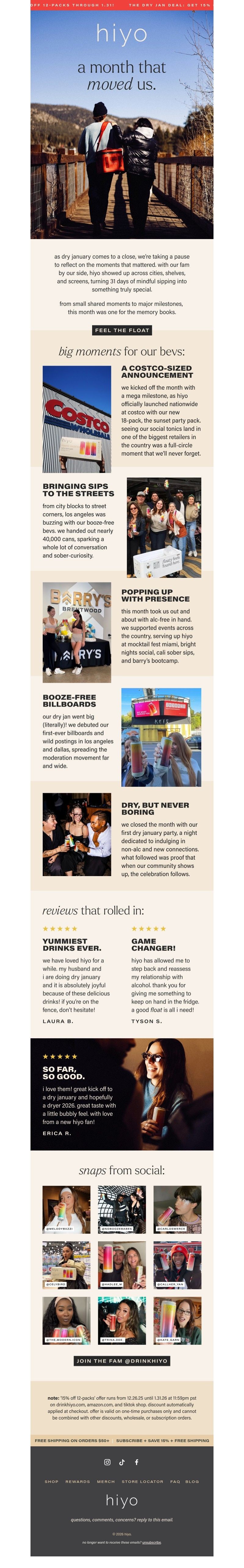Open the @kate_garn social snap
This screenshot has height=1568, width=244.
(x=177, y=1320)
